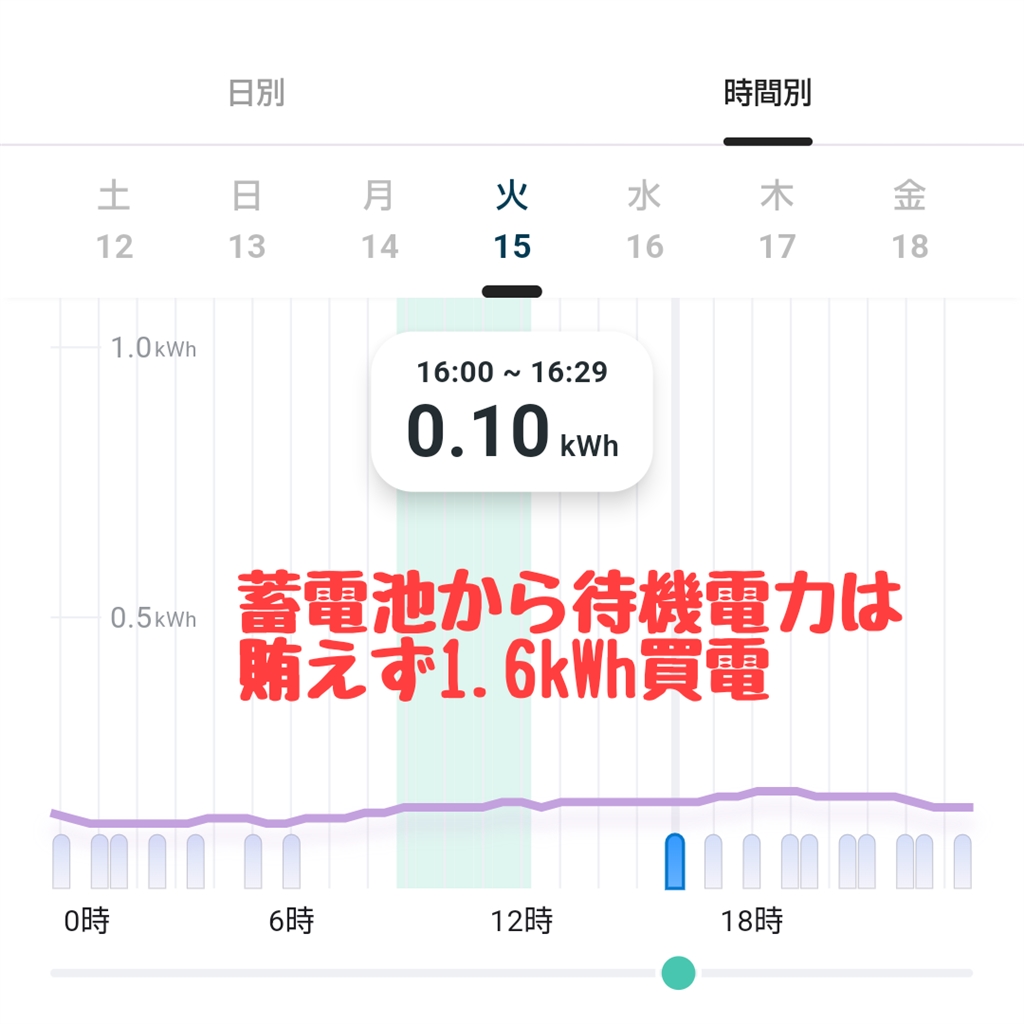Open Monday 月 14 usage
The width and height of the screenshot is (1024, 1024).
[x=379, y=221]
